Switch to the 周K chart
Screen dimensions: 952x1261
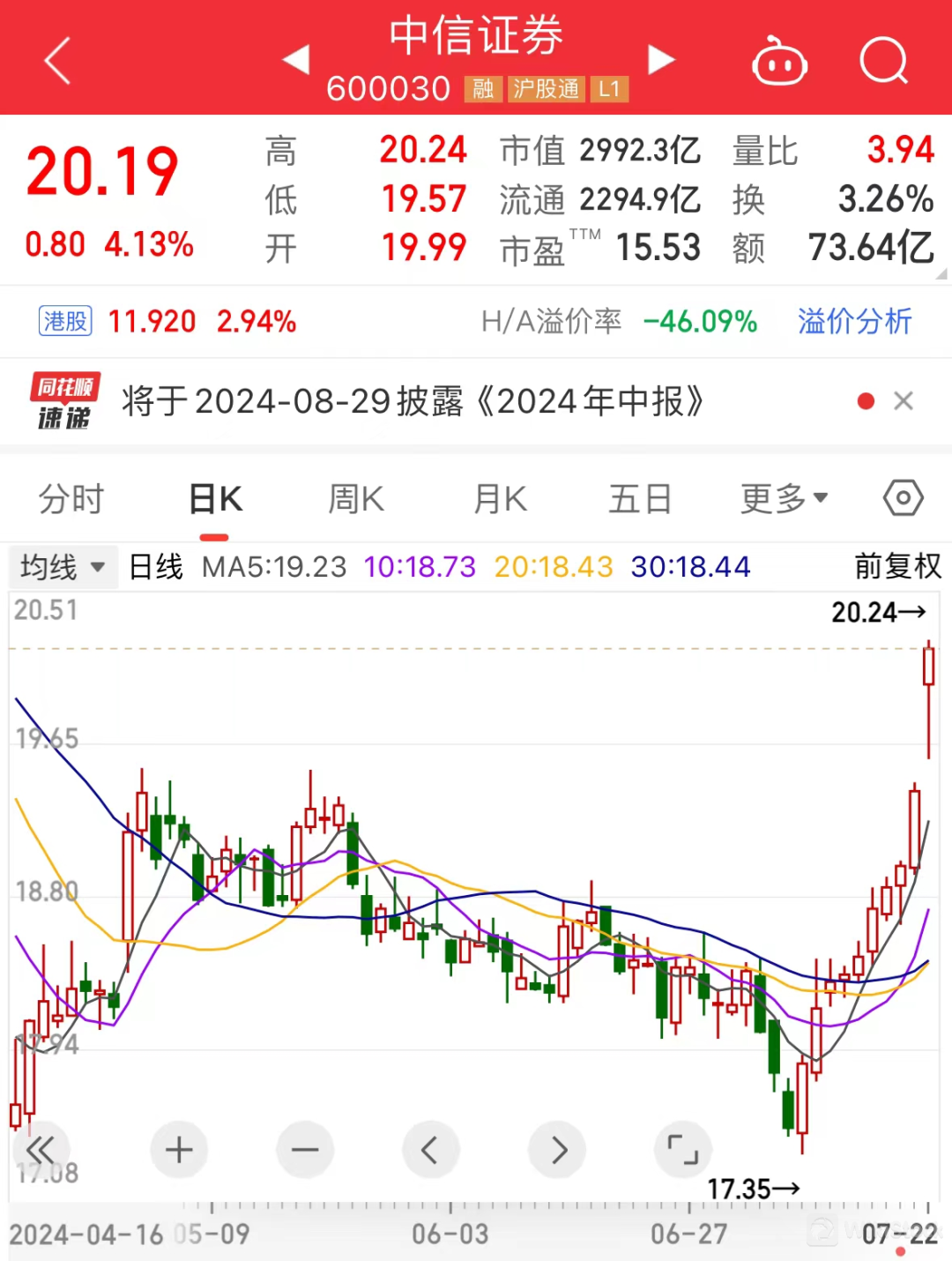[x=356, y=499]
